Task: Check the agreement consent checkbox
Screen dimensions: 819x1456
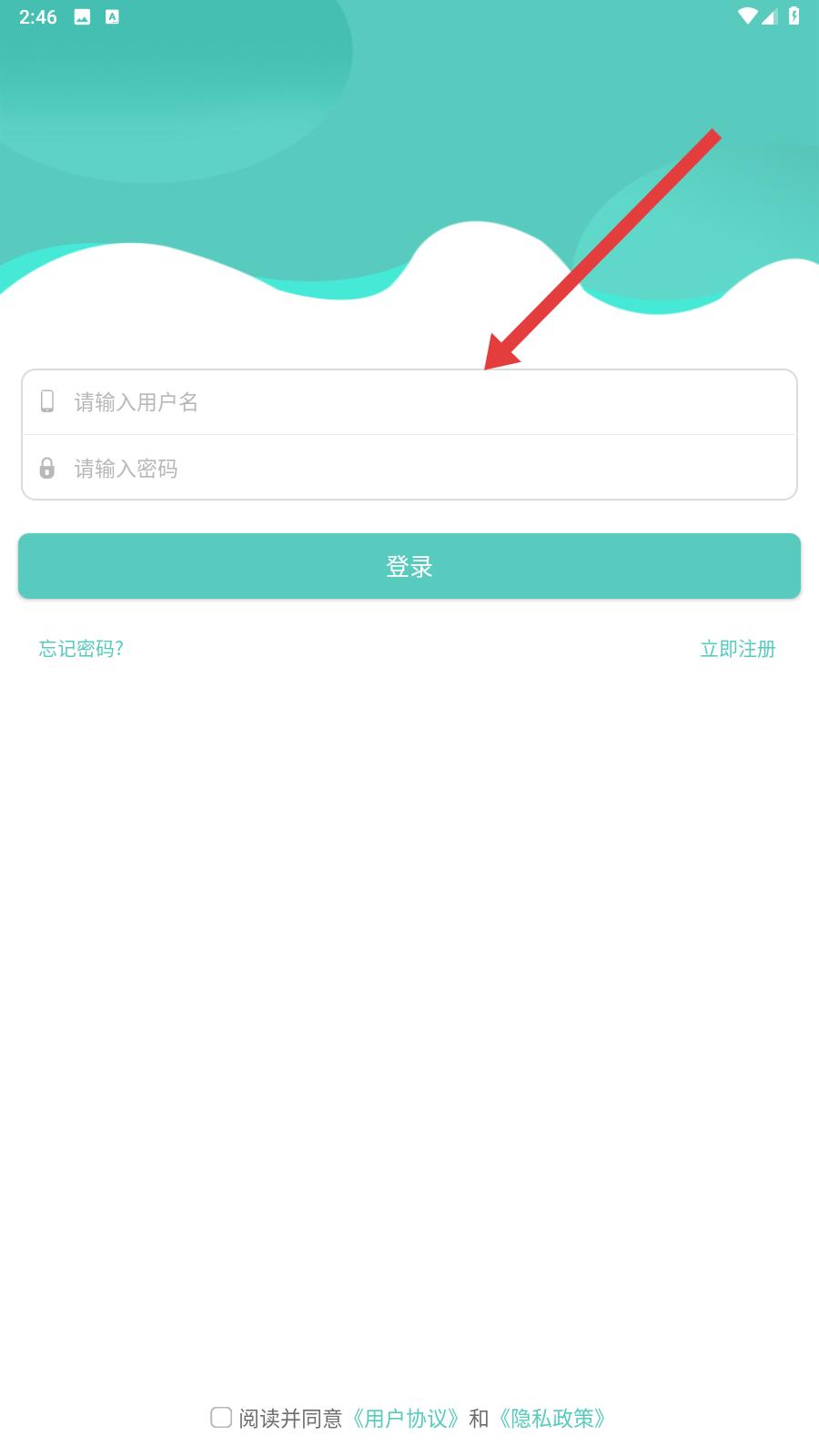Action: click(x=221, y=1417)
